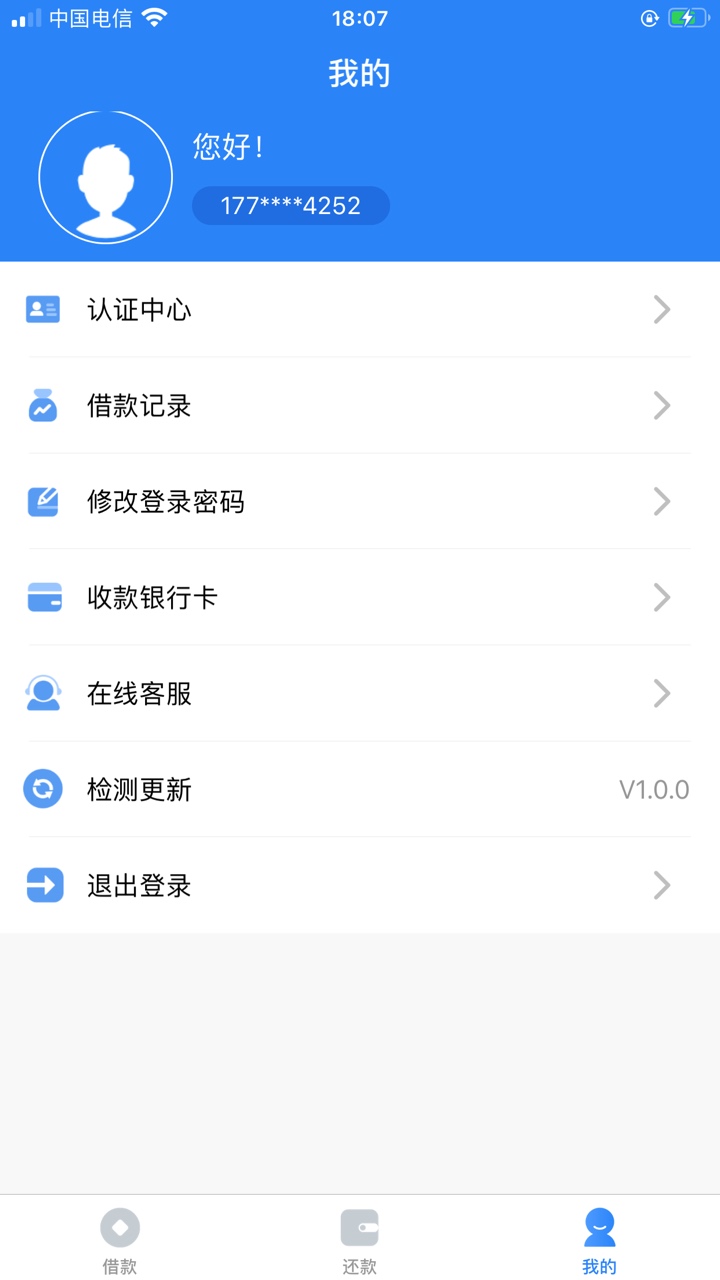720x1280 pixels.
Task: Open 收款银行卡 bank card settings
Action: tap(360, 597)
